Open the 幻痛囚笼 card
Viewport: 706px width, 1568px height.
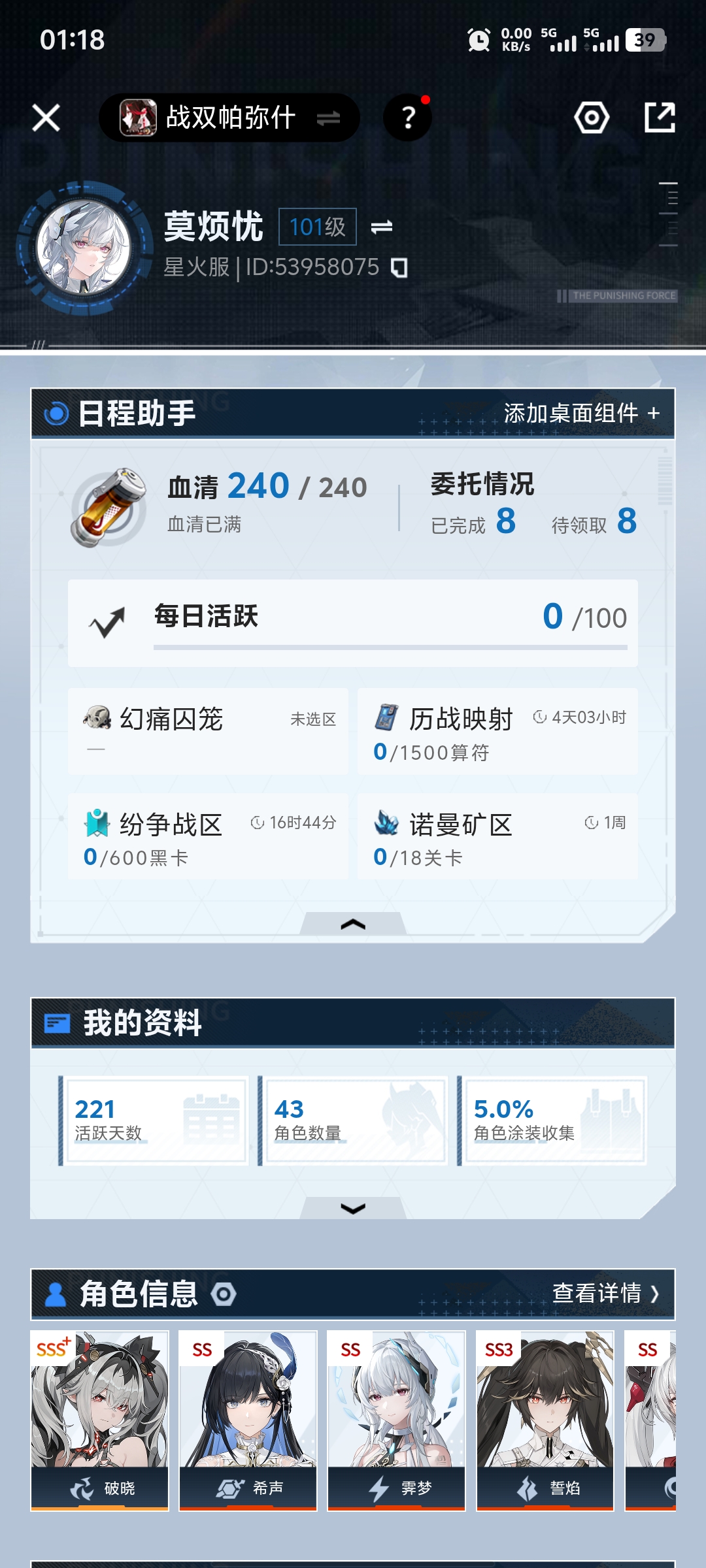[x=208, y=731]
